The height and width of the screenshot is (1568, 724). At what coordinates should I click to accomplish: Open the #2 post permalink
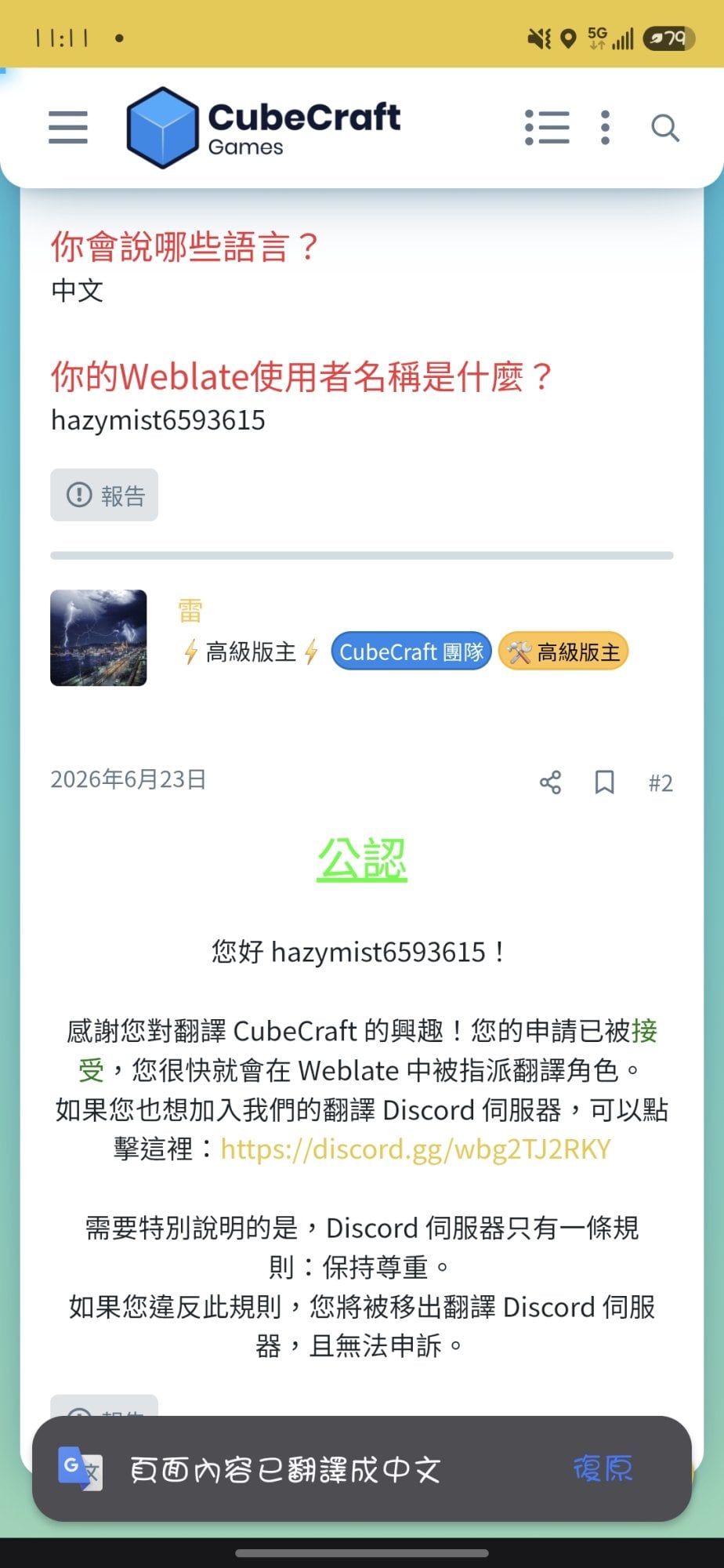tap(661, 782)
